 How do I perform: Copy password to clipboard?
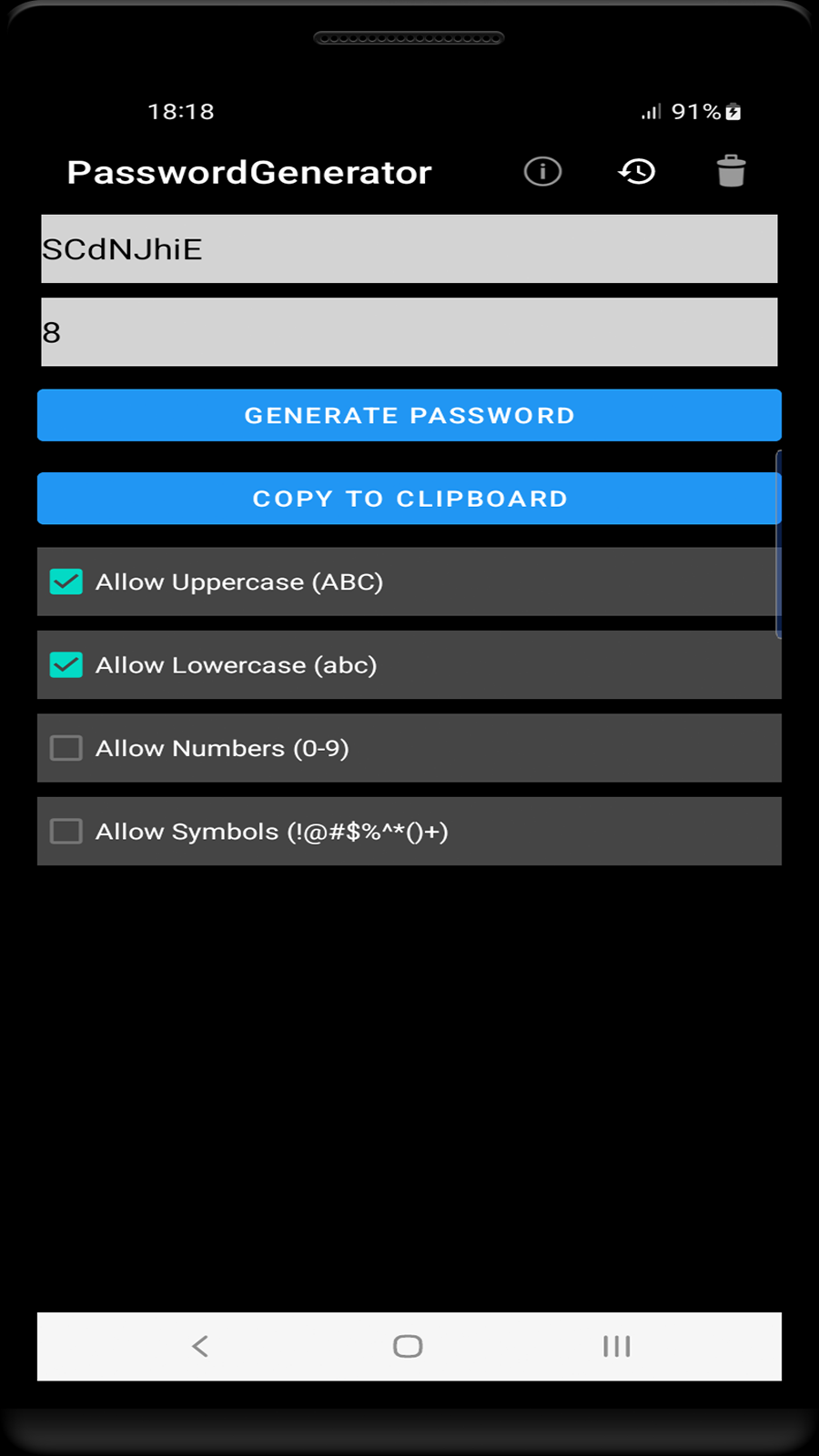409,499
